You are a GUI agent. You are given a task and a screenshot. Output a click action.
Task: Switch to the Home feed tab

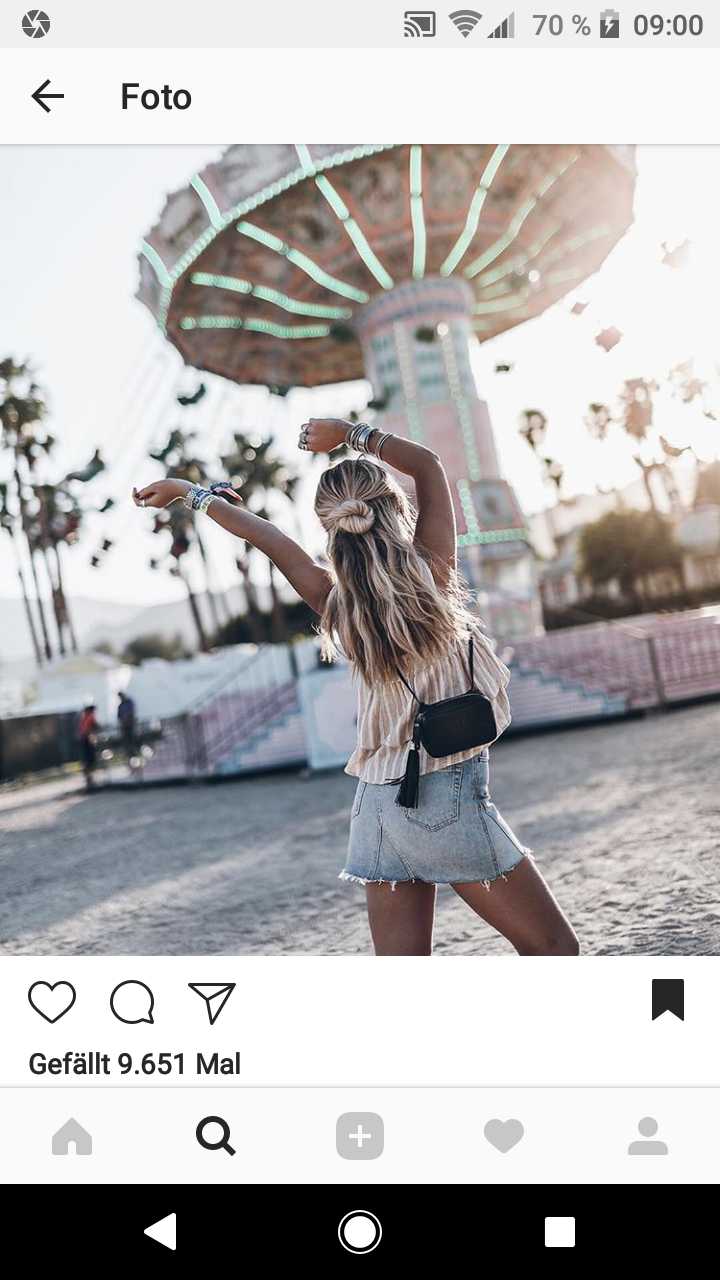[x=72, y=1136]
